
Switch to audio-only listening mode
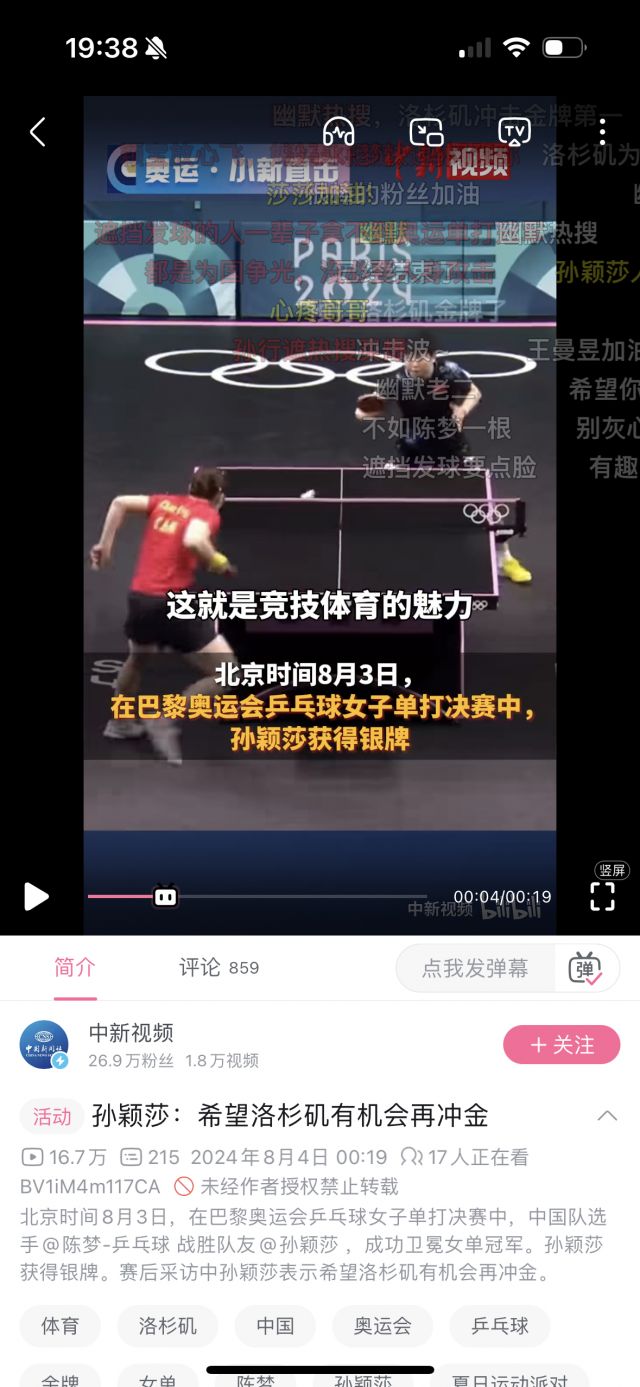tap(339, 132)
